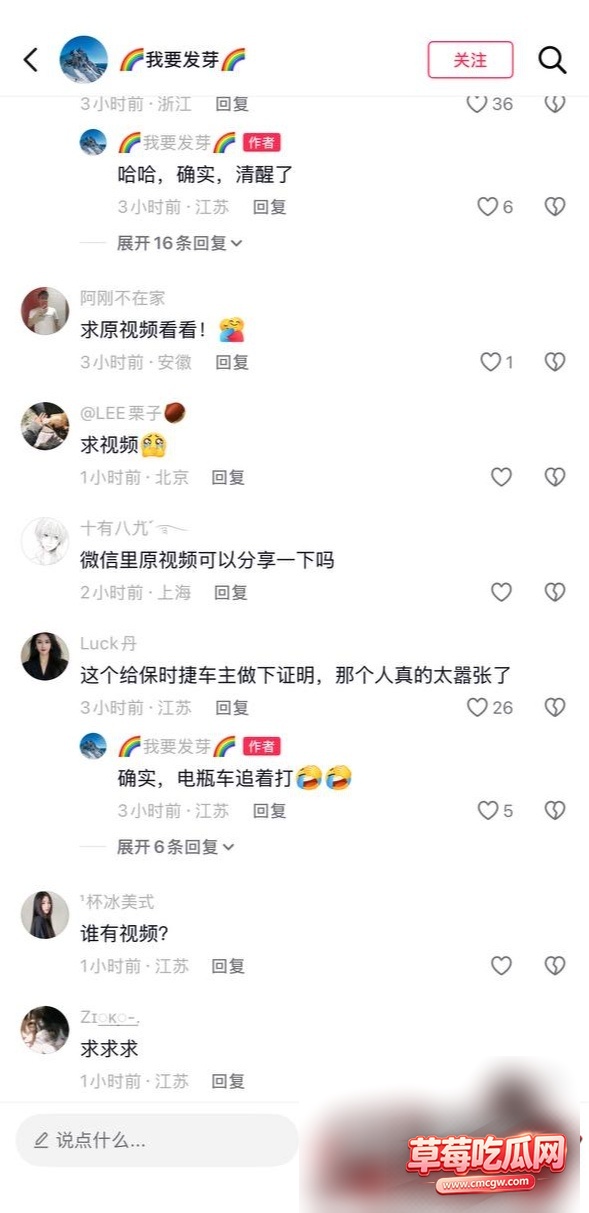The image size is (589, 1213).
Task: Reply to 十有八九's comment
Action: (231, 592)
